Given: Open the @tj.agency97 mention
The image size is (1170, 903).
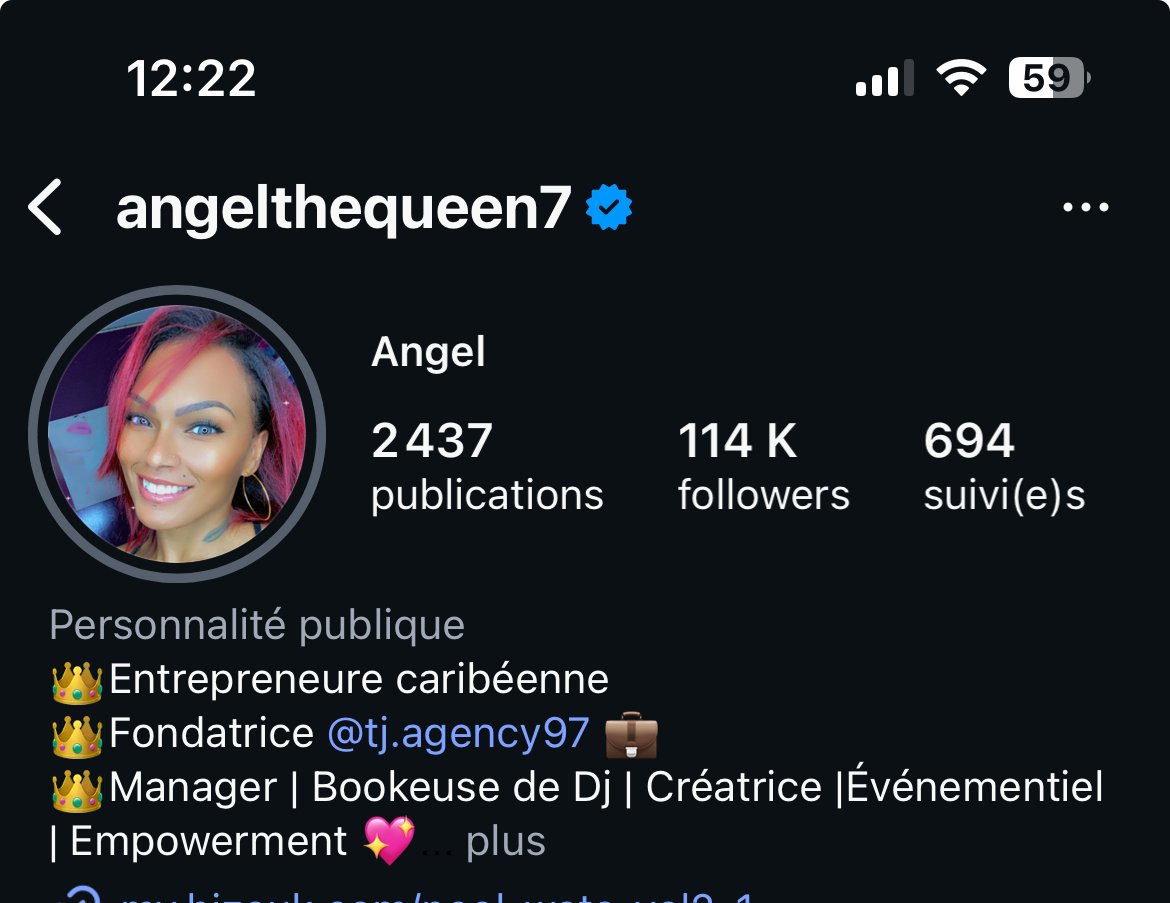Looking at the screenshot, I should 458,733.
